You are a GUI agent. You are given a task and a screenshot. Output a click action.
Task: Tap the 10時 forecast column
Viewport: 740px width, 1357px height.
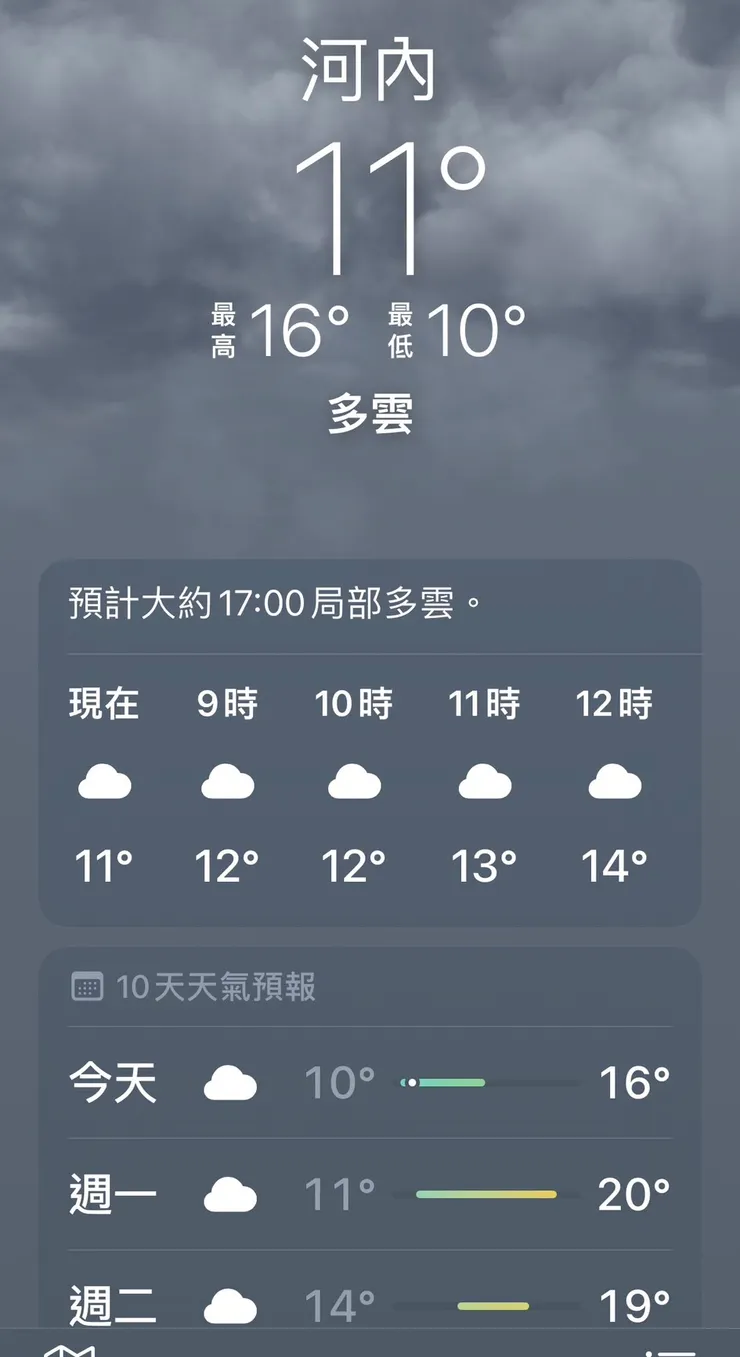(x=355, y=783)
